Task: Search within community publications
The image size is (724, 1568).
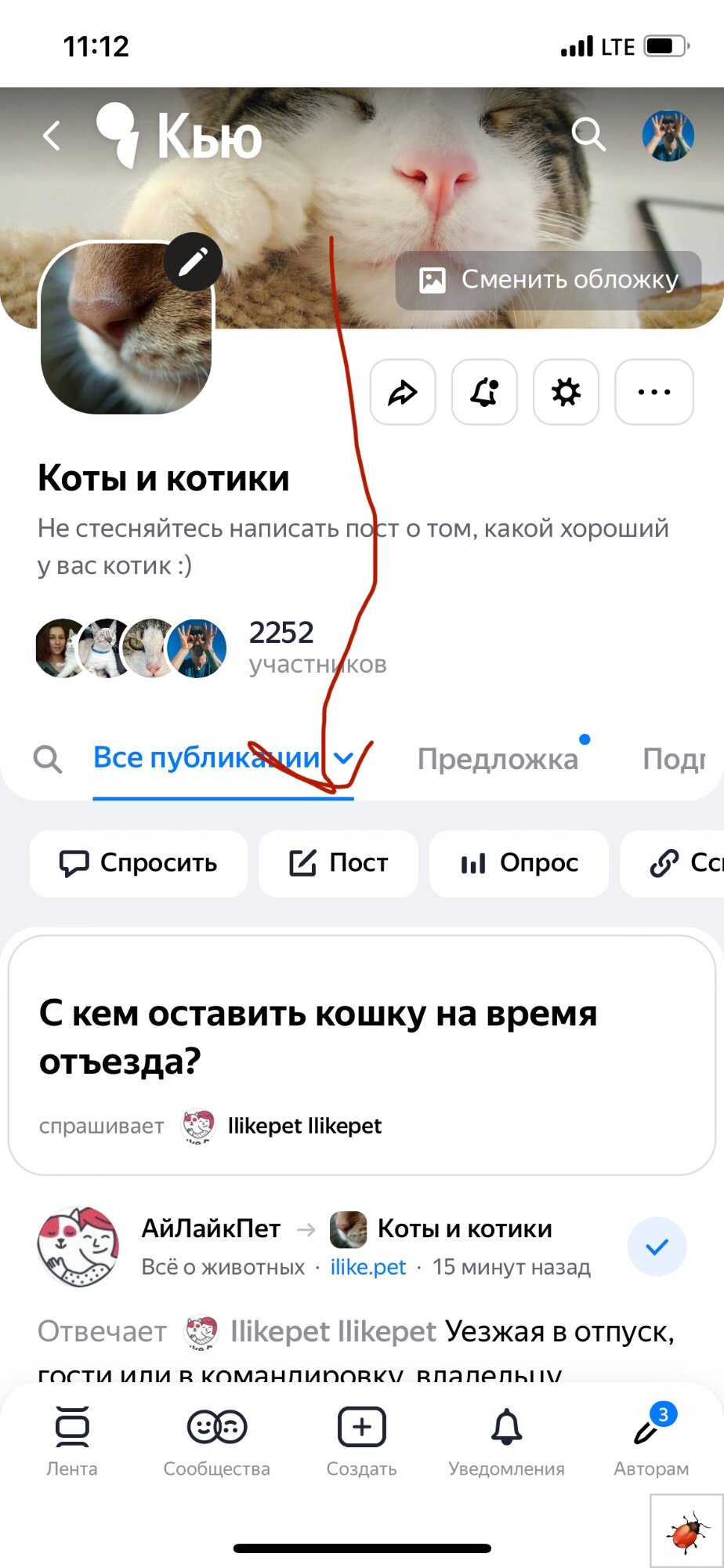Action: pyautogui.click(x=48, y=759)
